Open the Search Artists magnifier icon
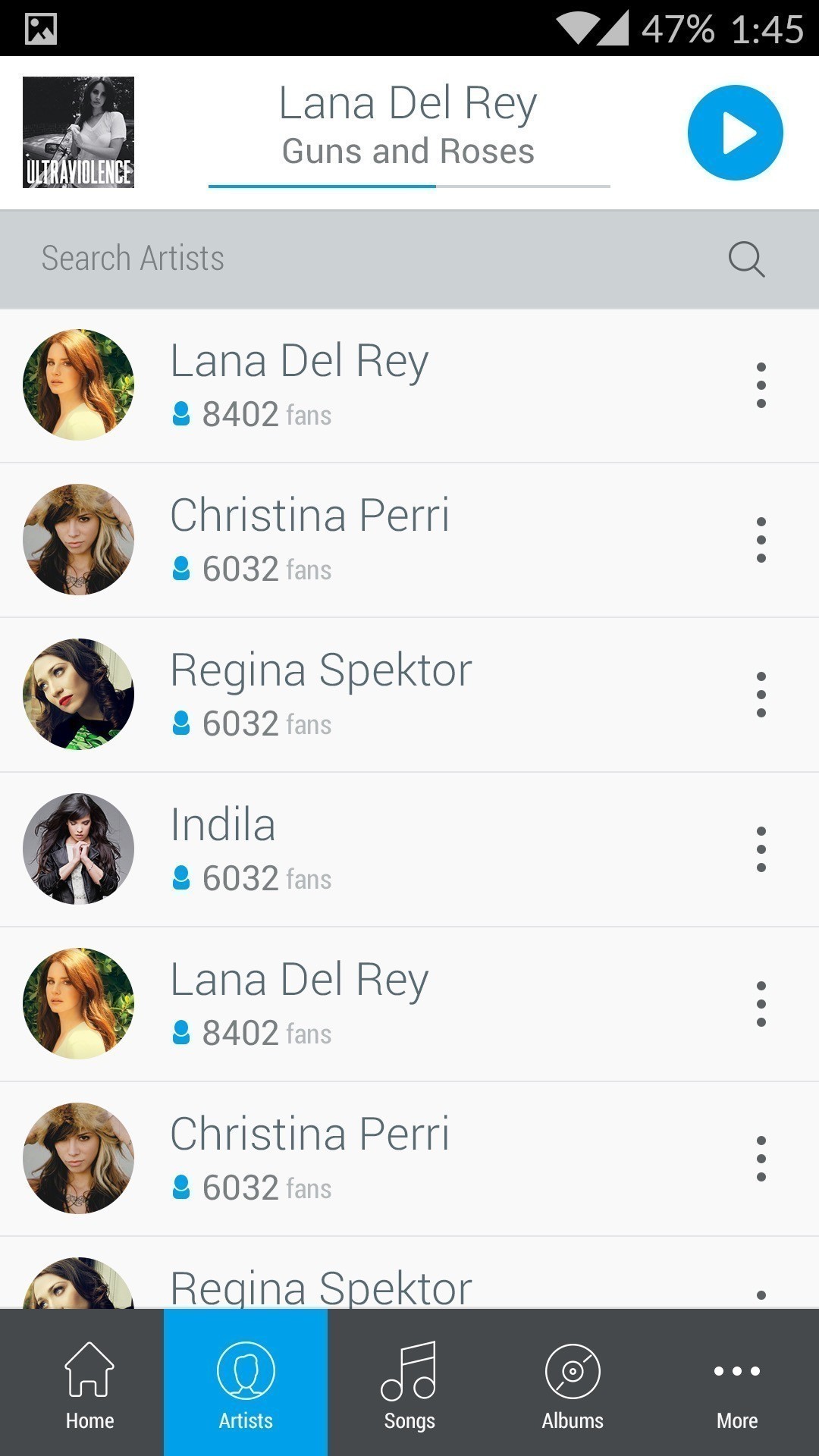Image resolution: width=819 pixels, height=1456 pixels. [x=746, y=259]
